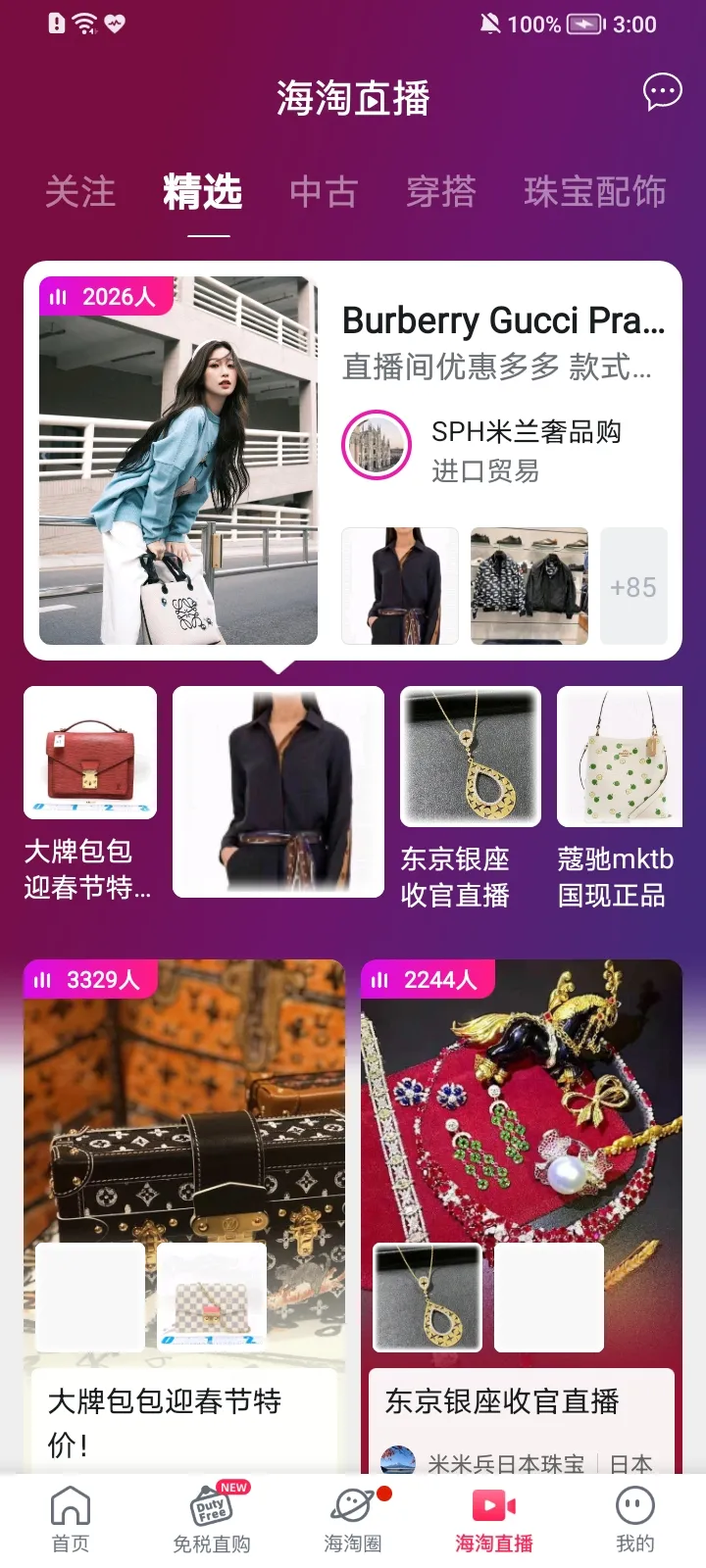The width and height of the screenshot is (706, 1568).
Task: Select 蔻驰mktb国现正品 bag thumbnail
Action: [x=620, y=757]
